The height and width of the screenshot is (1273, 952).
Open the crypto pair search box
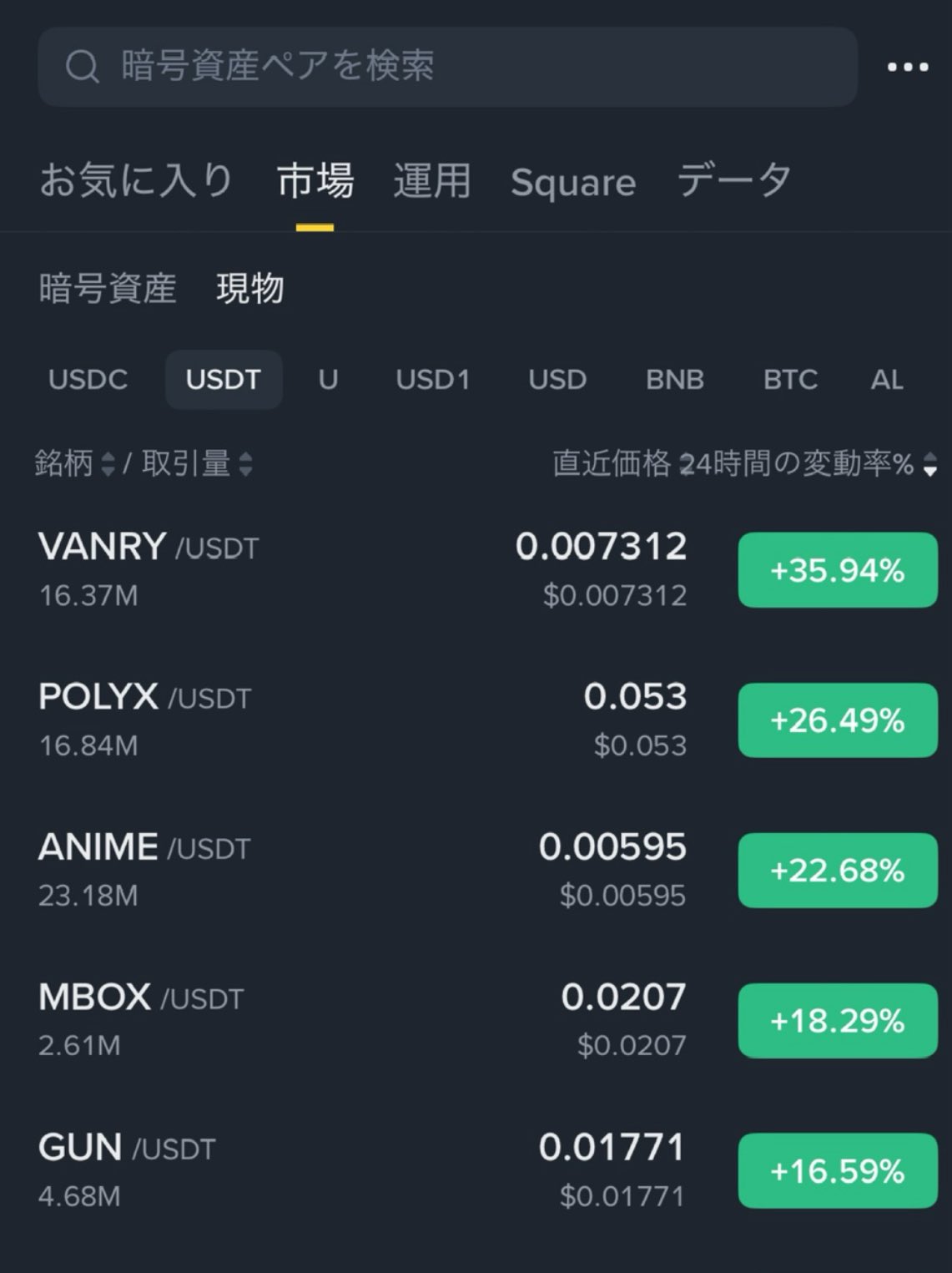446,67
